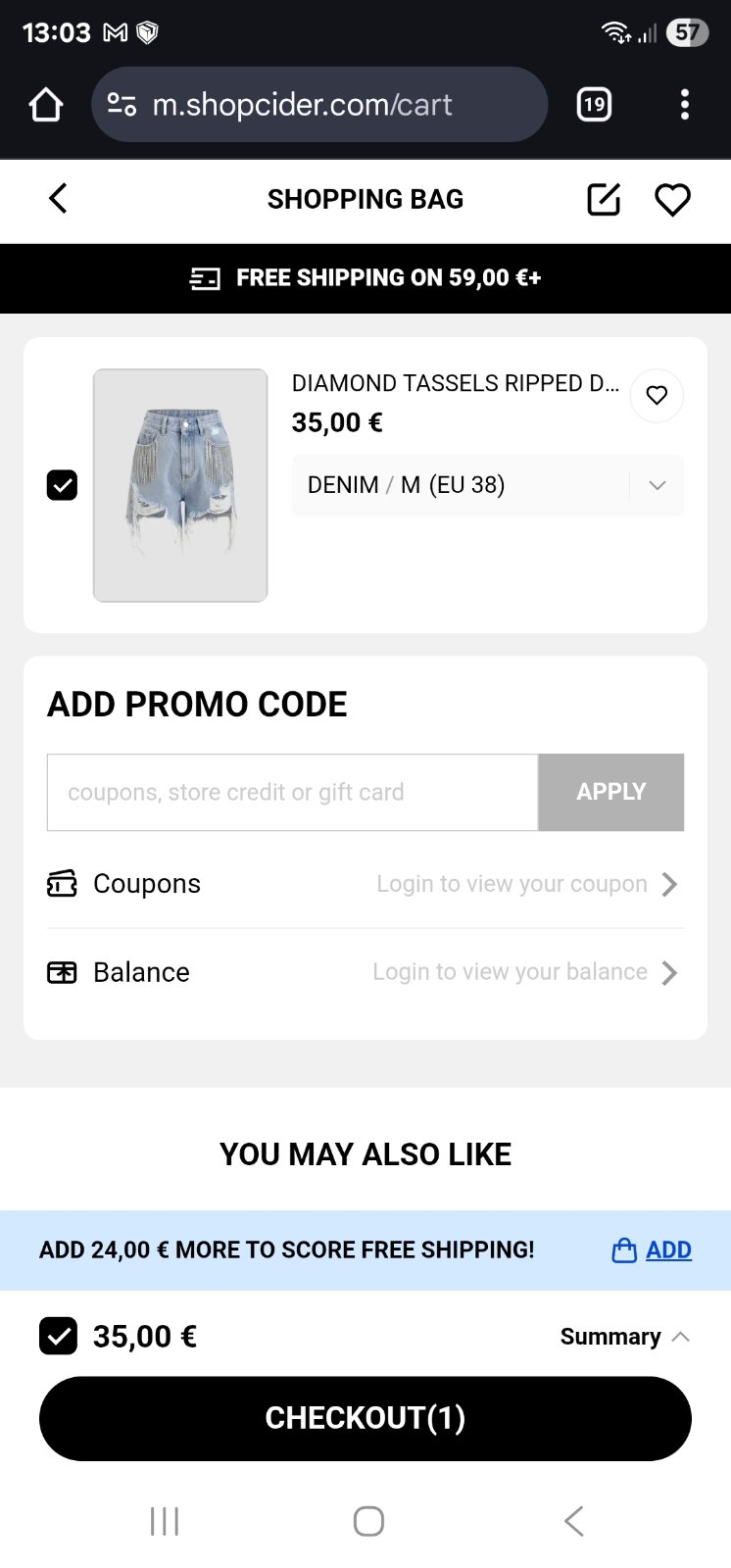Screen dimensions: 731x1568
Task: Open the Balance row
Action: click(365, 972)
